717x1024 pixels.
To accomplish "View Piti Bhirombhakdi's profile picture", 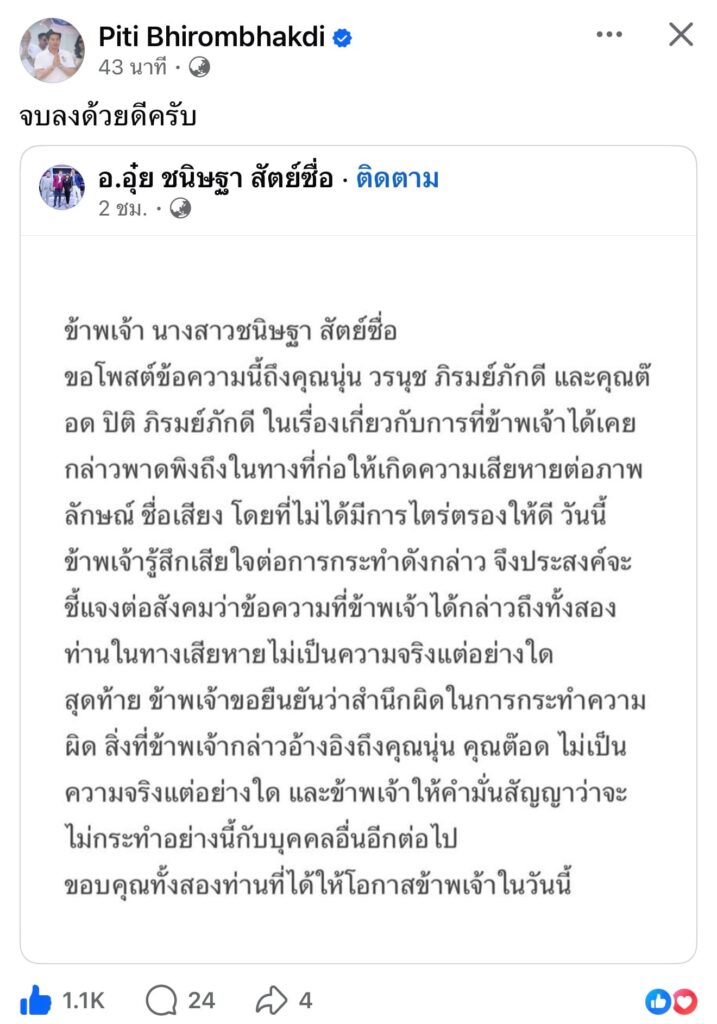I will 52,50.
